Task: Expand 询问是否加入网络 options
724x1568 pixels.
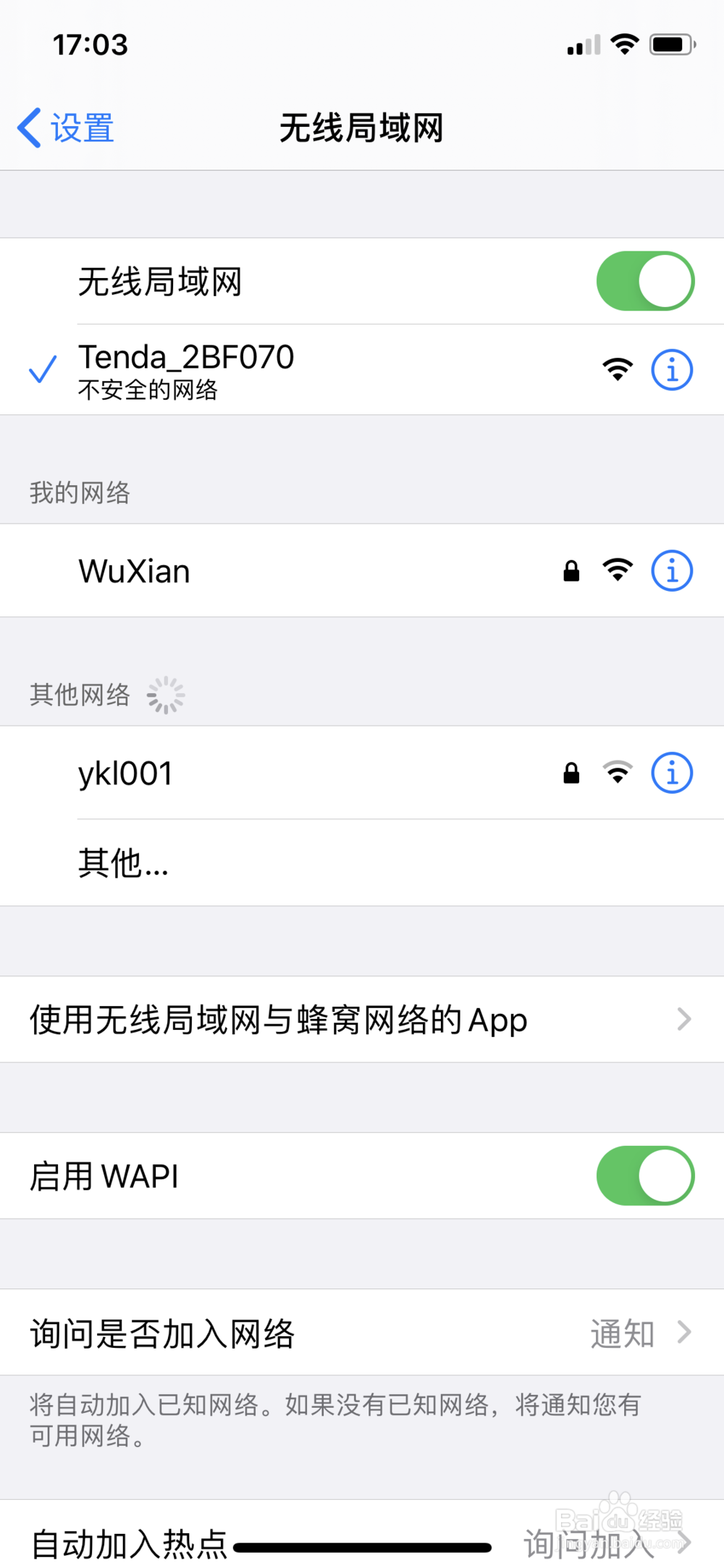Action: (683, 1332)
